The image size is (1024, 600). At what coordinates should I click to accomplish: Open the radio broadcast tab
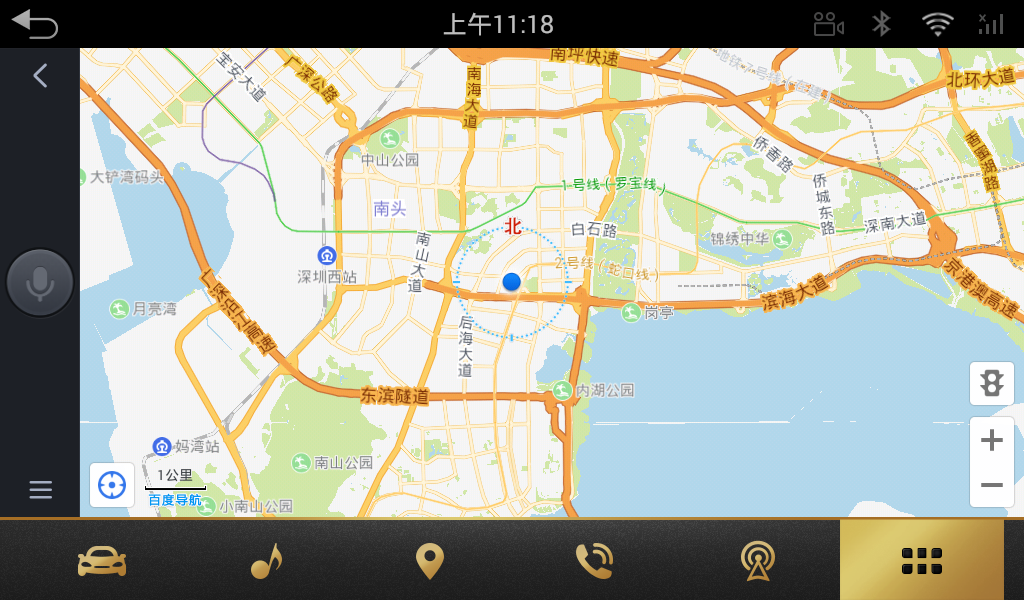pyautogui.click(x=758, y=562)
